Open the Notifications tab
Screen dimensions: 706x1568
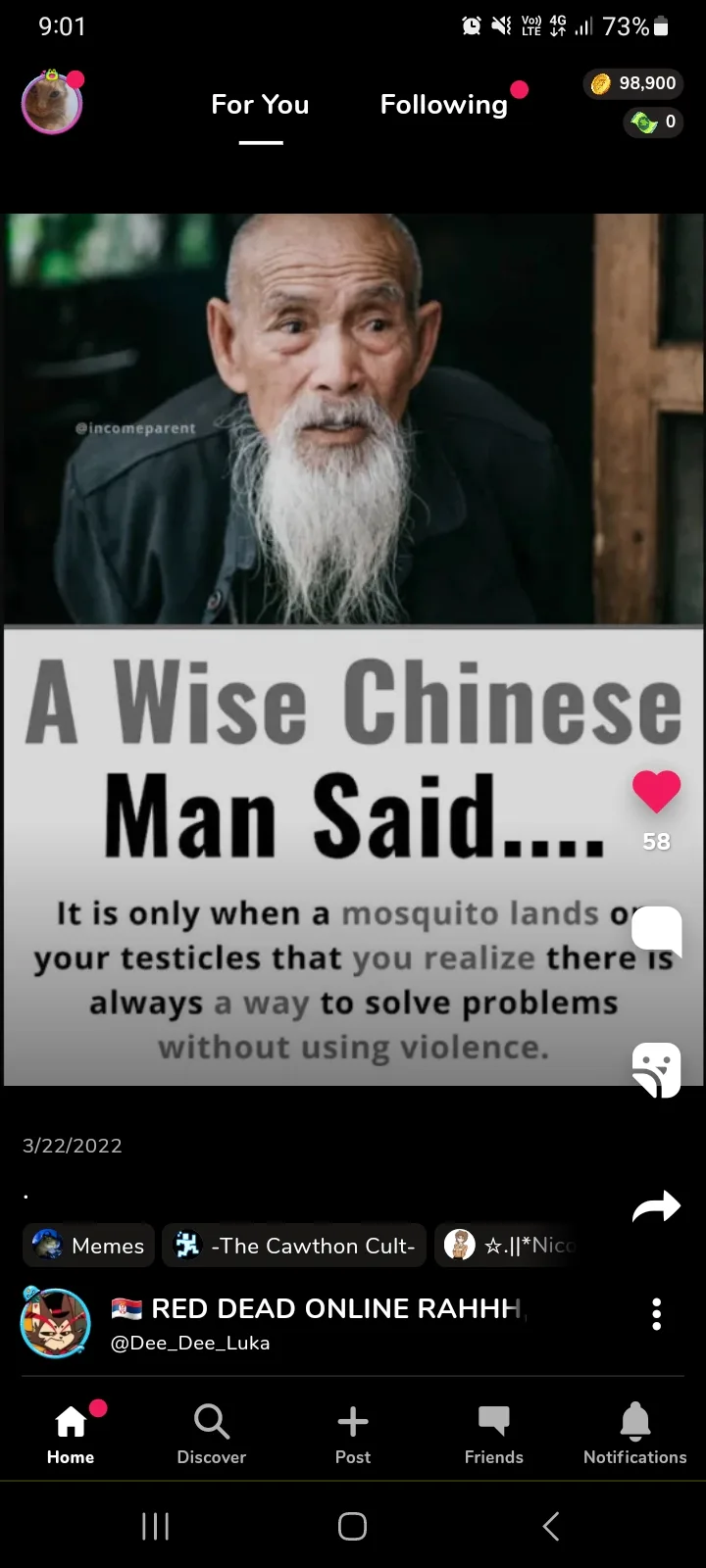(x=634, y=1434)
